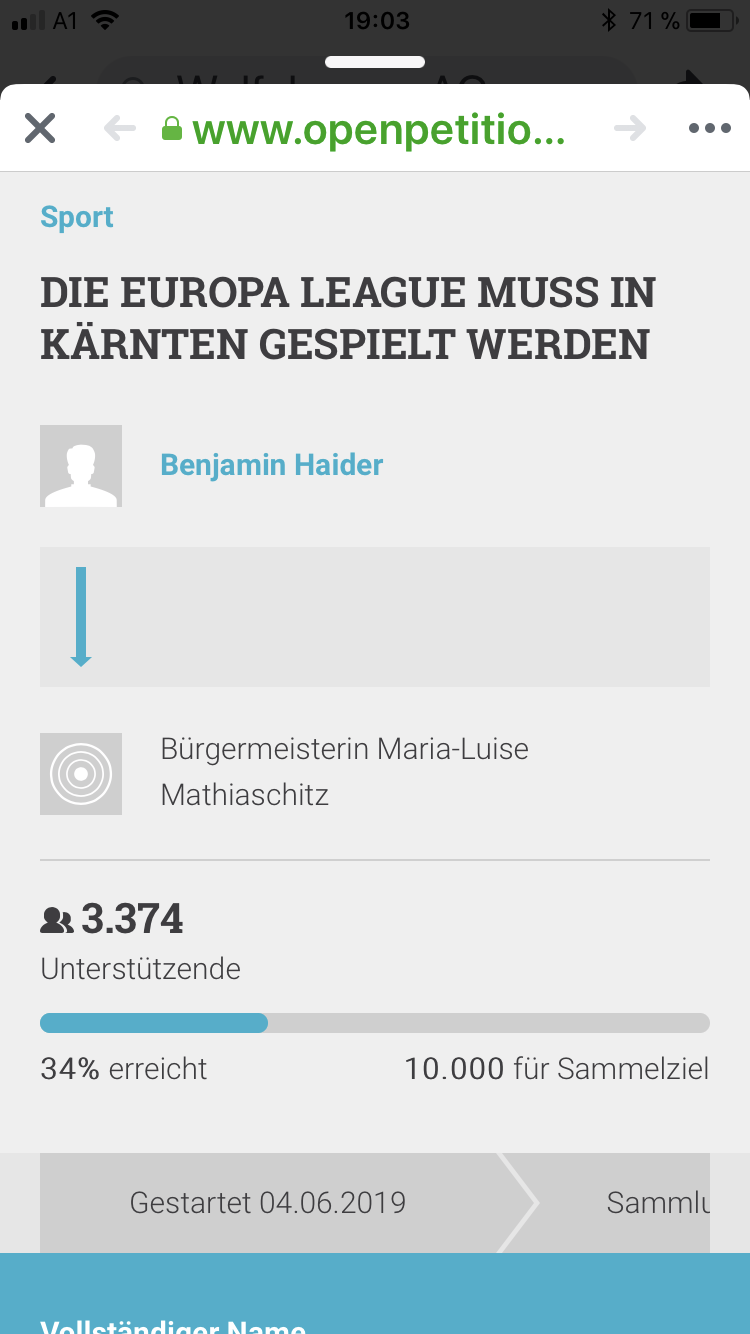View Benjamin Haider's profile
The width and height of the screenshot is (750, 1334).
(272, 465)
